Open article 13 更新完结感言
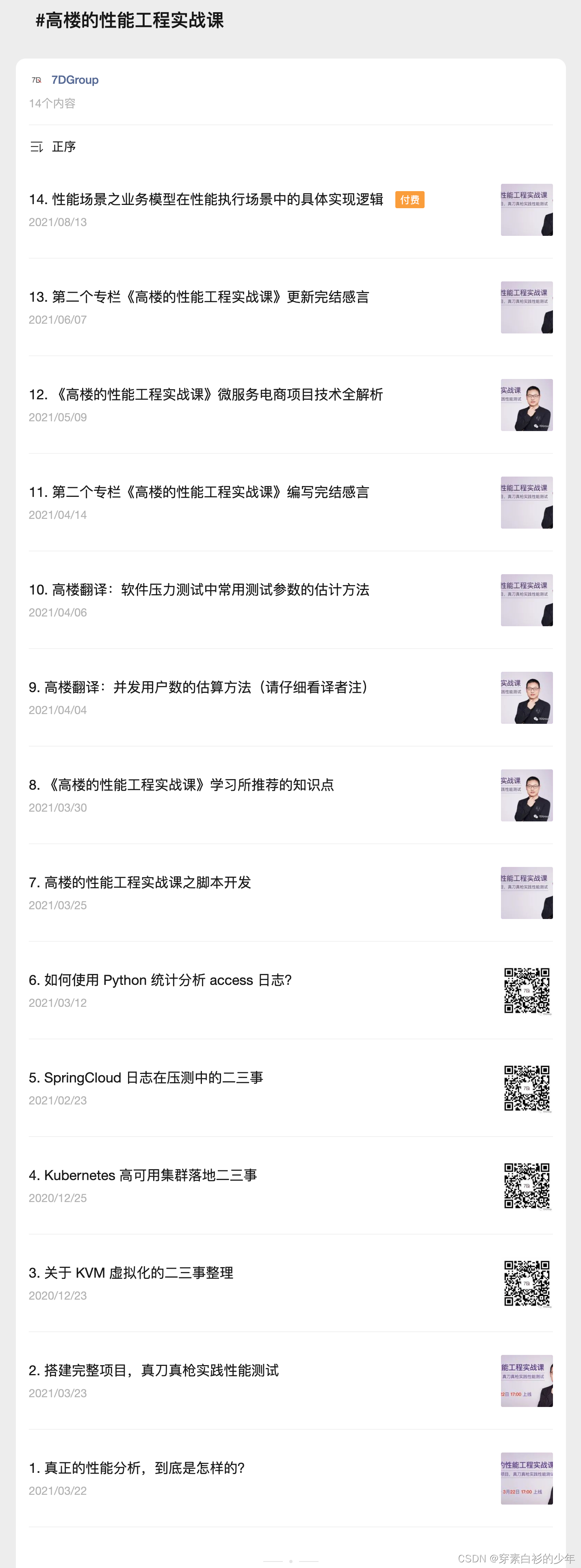Image resolution: width=581 pixels, height=1568 pixels. pos(199,297)
